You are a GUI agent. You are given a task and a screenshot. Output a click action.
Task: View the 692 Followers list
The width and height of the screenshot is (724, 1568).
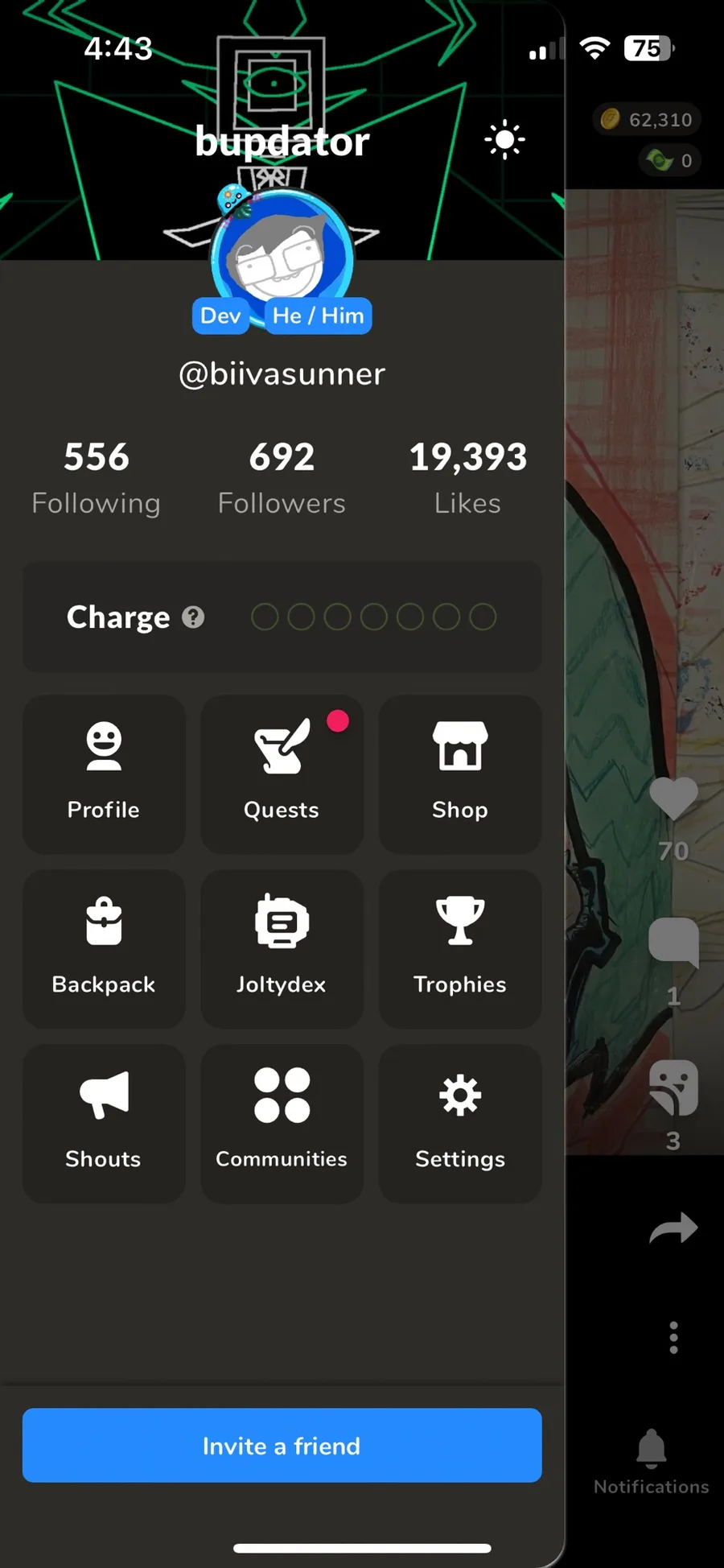(282, 478)
